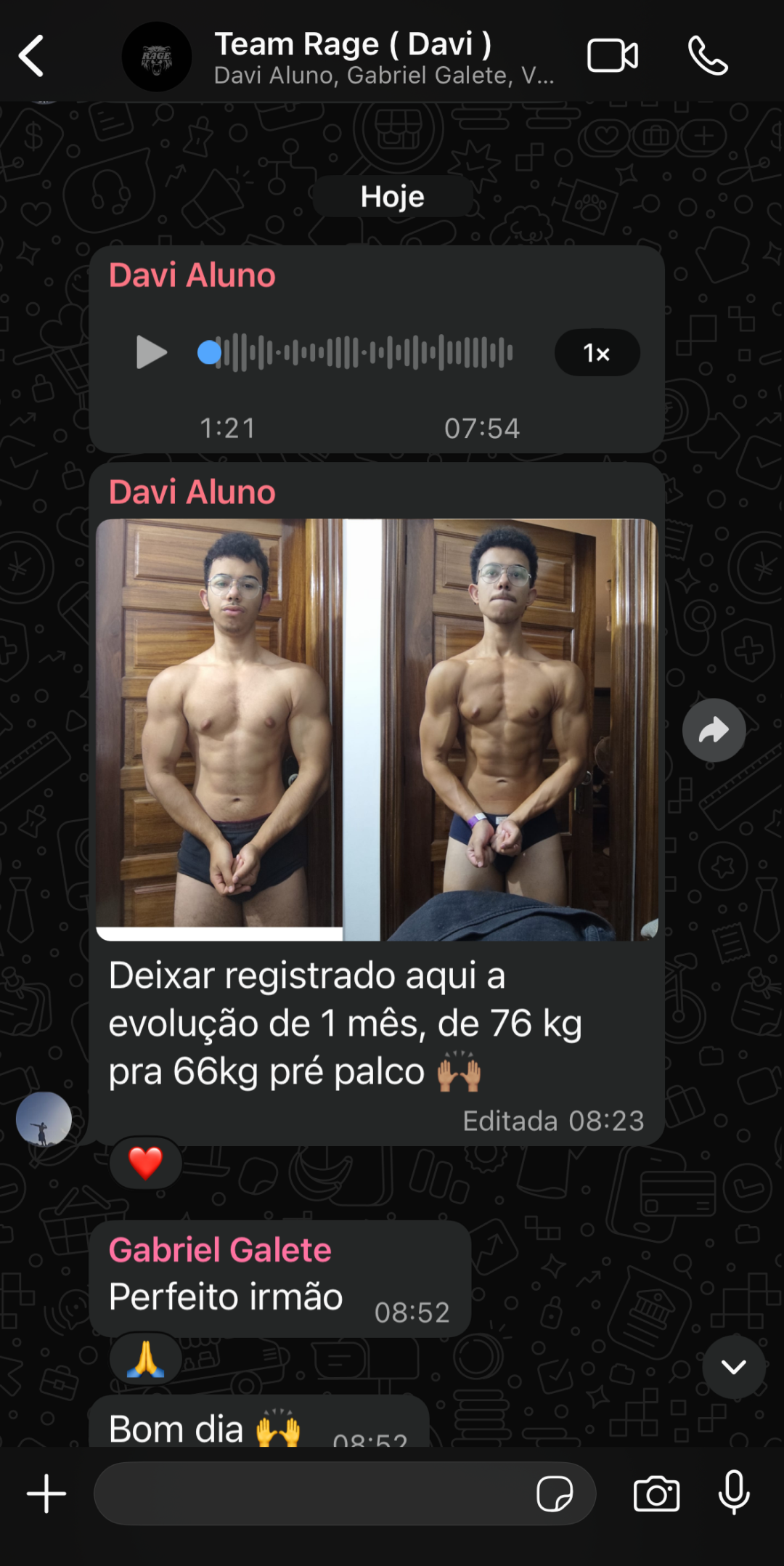784x1566 pixels.
Task: Open Davi Aluno's evolution photo
Action: 377,729
